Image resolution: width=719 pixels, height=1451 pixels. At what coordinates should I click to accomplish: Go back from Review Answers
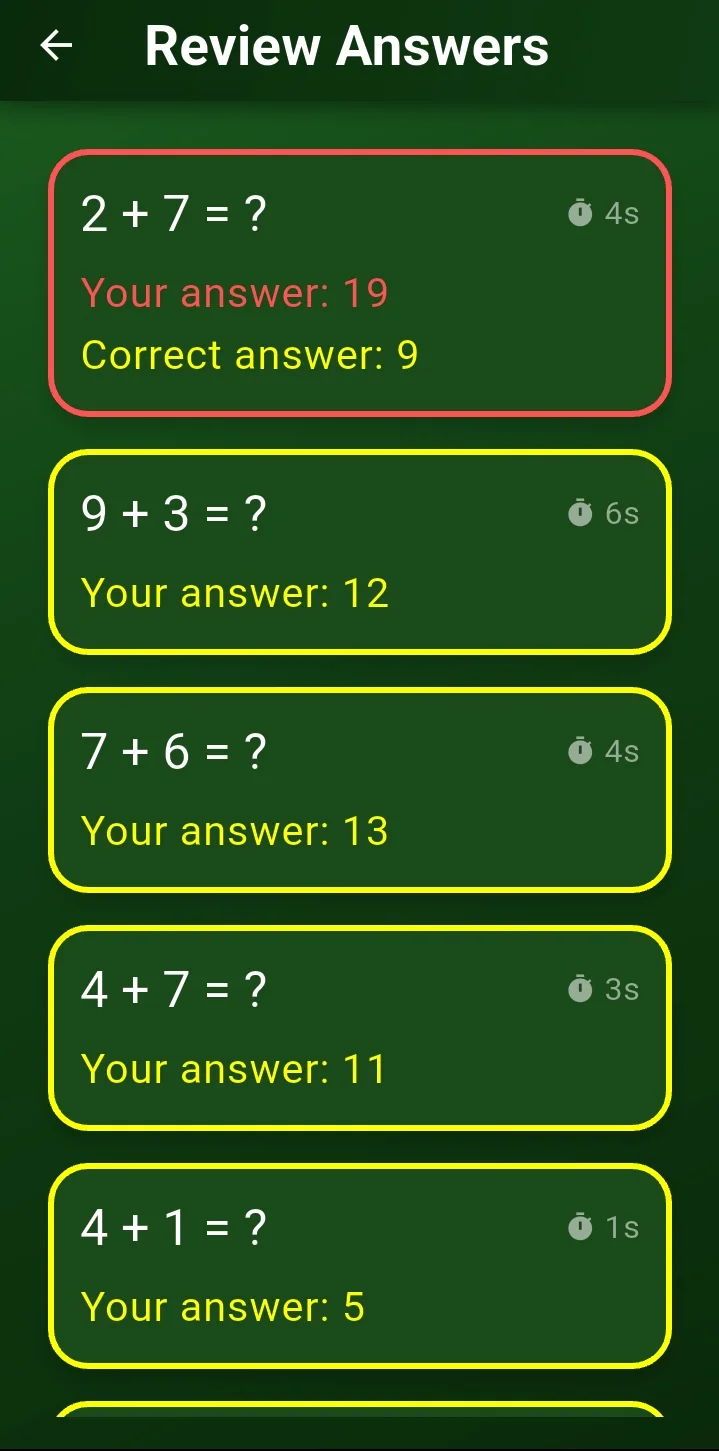pyautogui.click(x=56, y=46)
